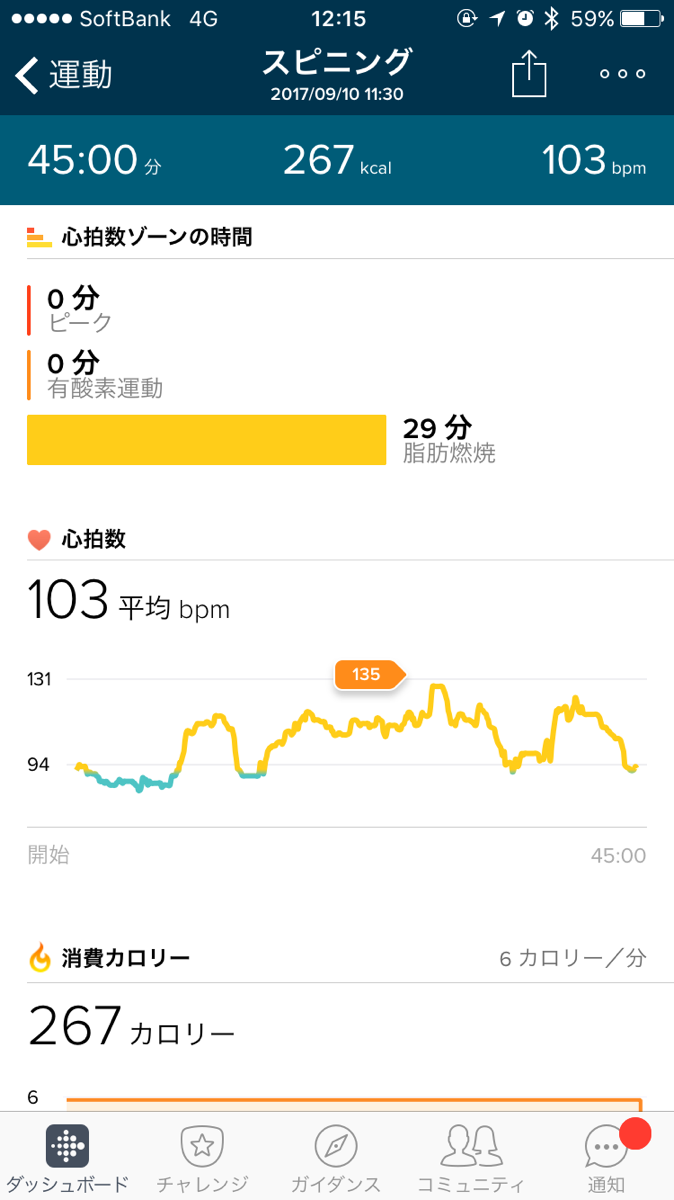The height and width of the screenshot is (1200, 674).
Task: Go back to the 運動 list
Action: tap(62, 75)
